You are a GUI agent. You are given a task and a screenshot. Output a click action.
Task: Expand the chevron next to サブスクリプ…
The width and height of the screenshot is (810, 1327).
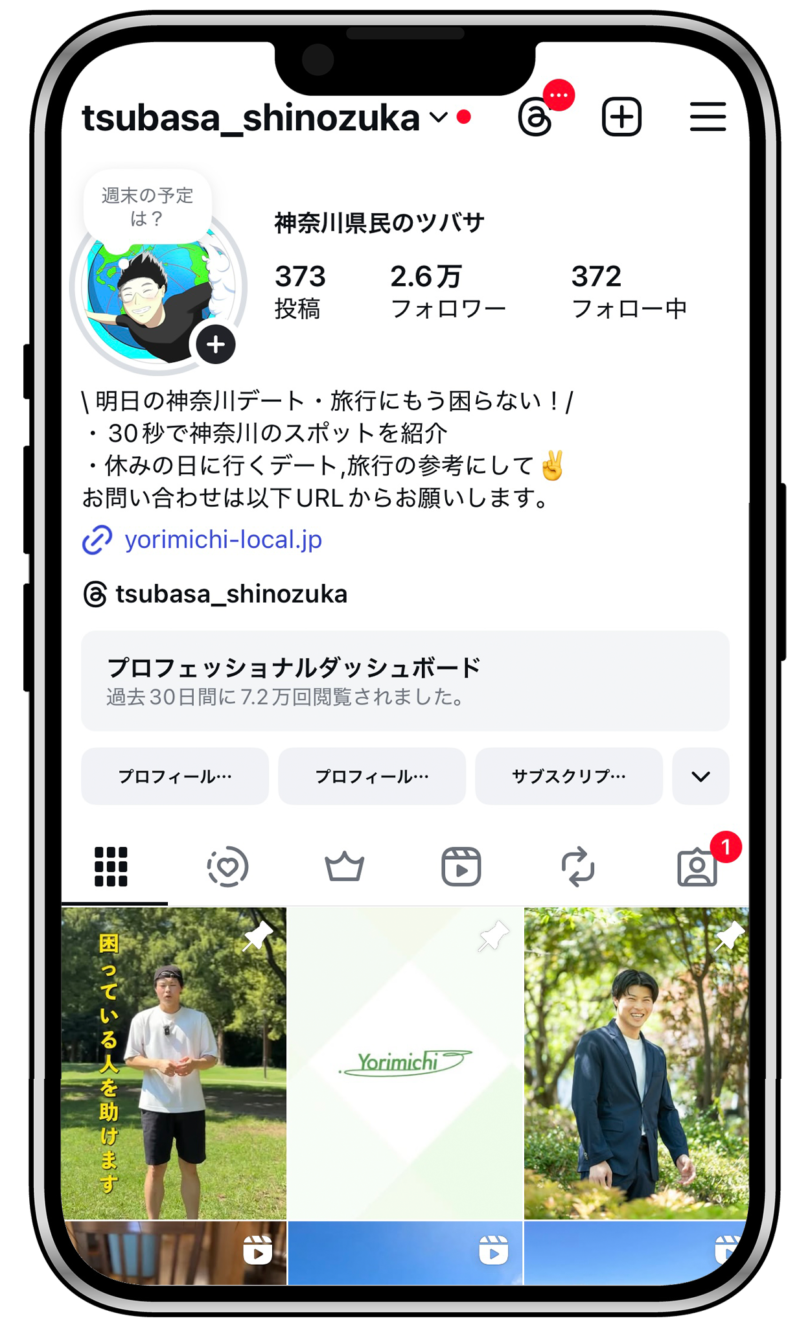[x=700, y=776]
